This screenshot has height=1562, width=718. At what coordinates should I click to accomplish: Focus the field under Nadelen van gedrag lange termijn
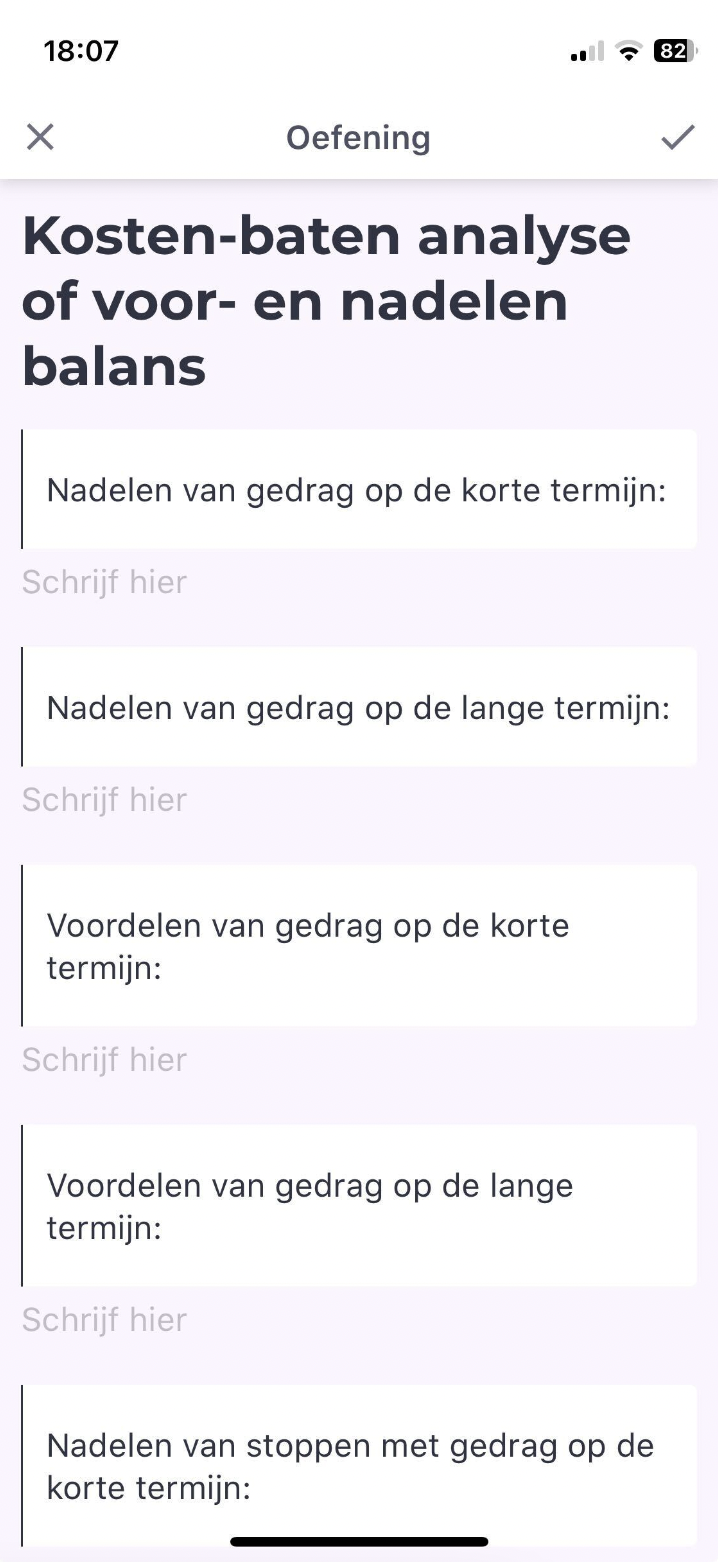coord(359,800)
